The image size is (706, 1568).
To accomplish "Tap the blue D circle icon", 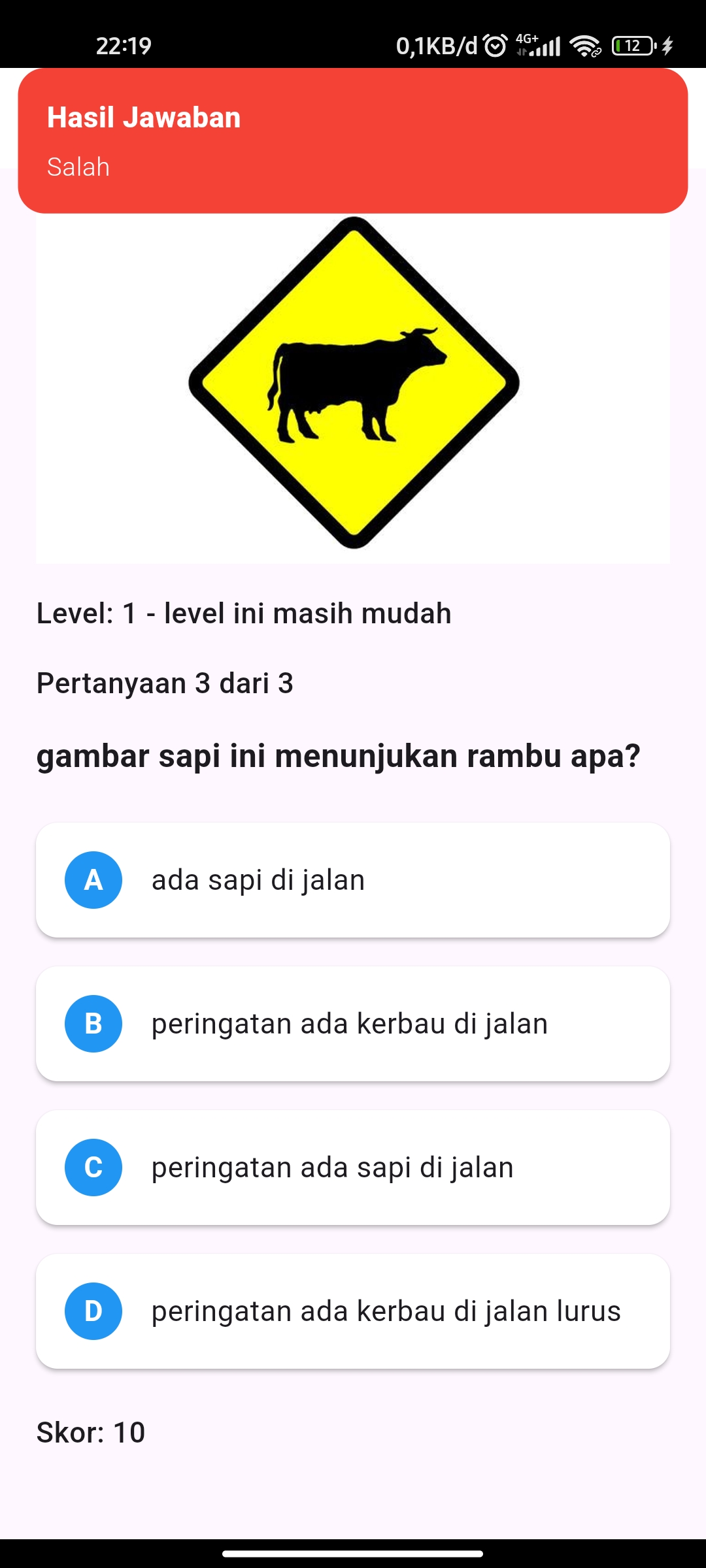I will pos(94,1312).
